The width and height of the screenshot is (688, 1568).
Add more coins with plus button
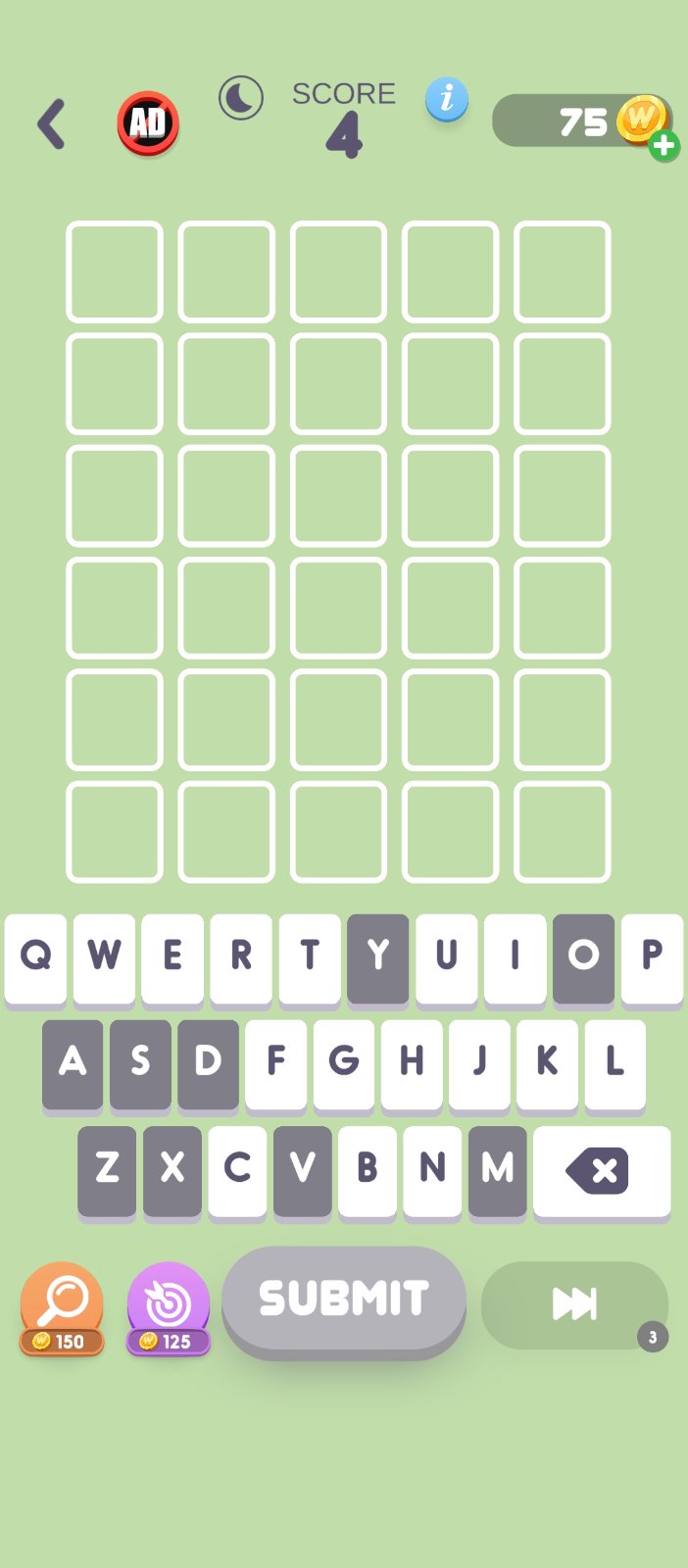point(664,146)
